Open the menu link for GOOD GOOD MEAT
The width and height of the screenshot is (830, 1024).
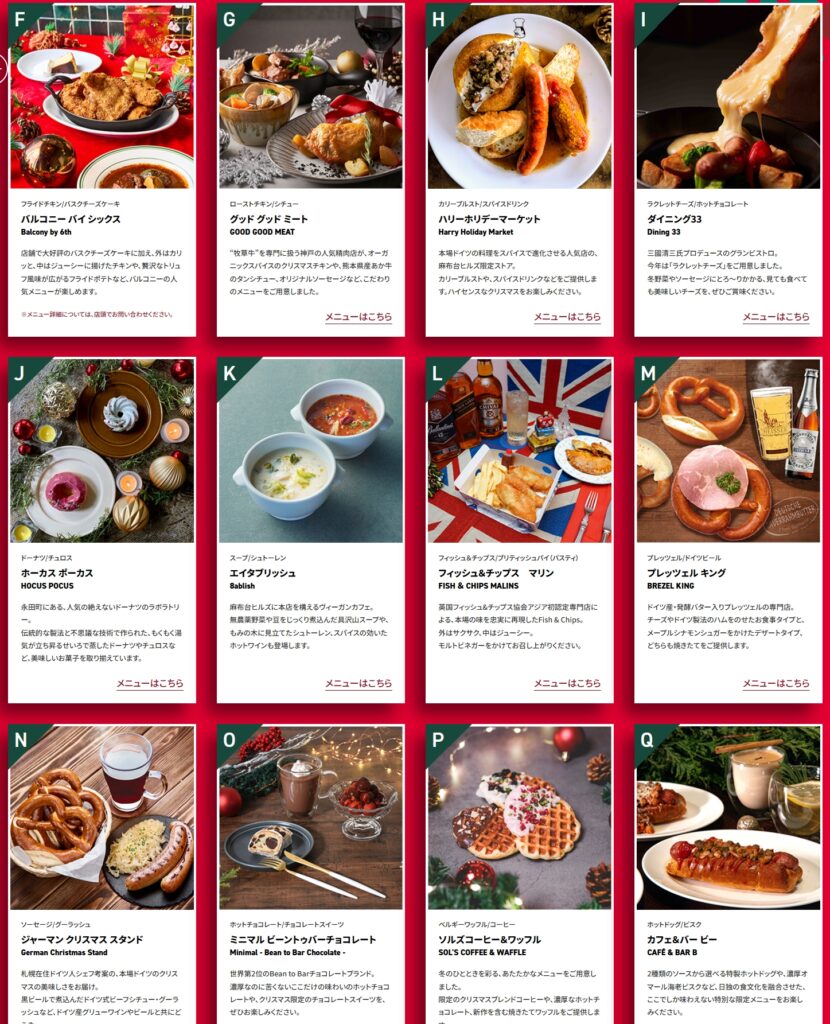coord(358,317)
